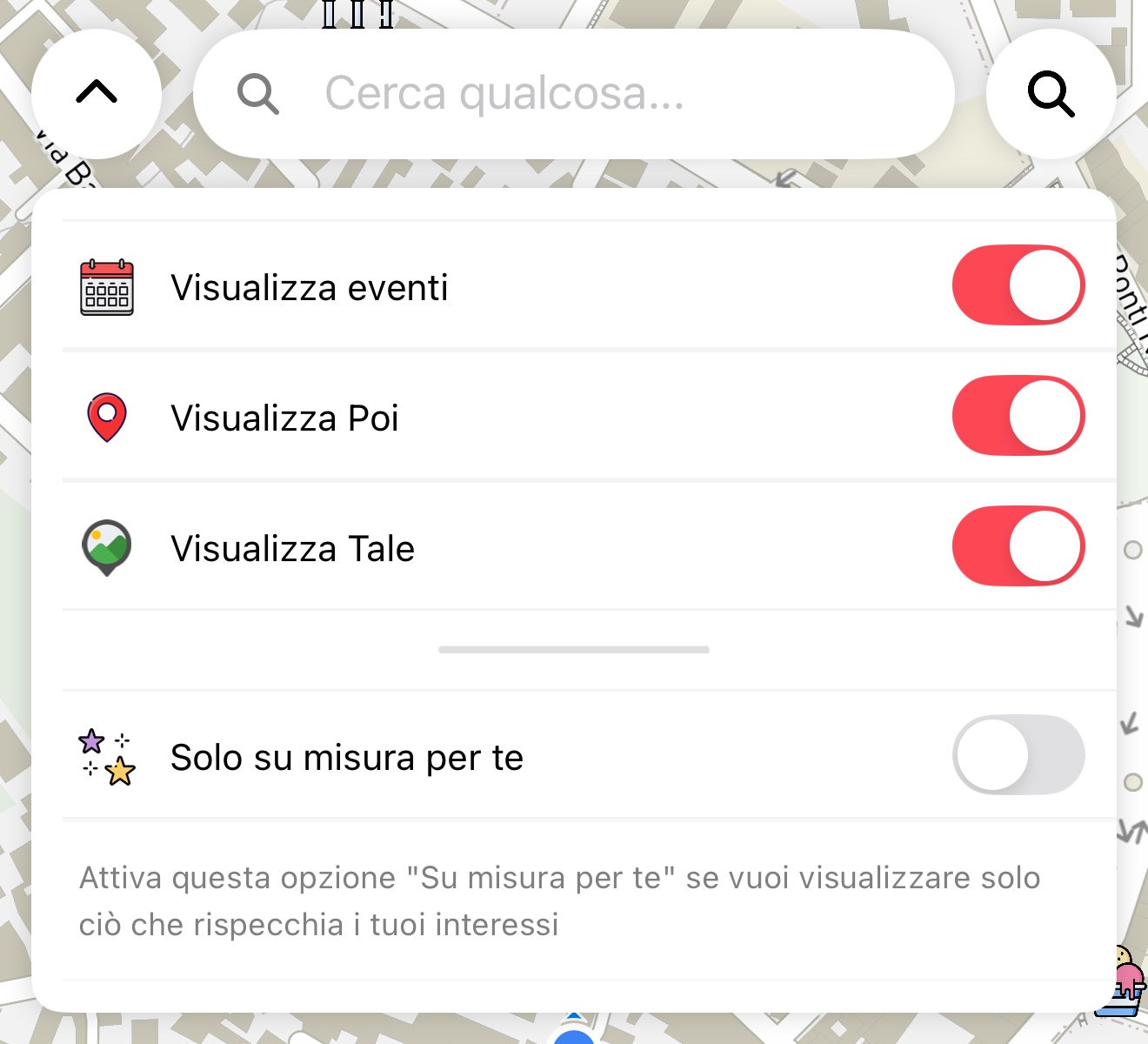Collapse the panel with the up chevron
This screenshot has height=1044, width=1148.
pyautogui.click(x=97, y=93)
